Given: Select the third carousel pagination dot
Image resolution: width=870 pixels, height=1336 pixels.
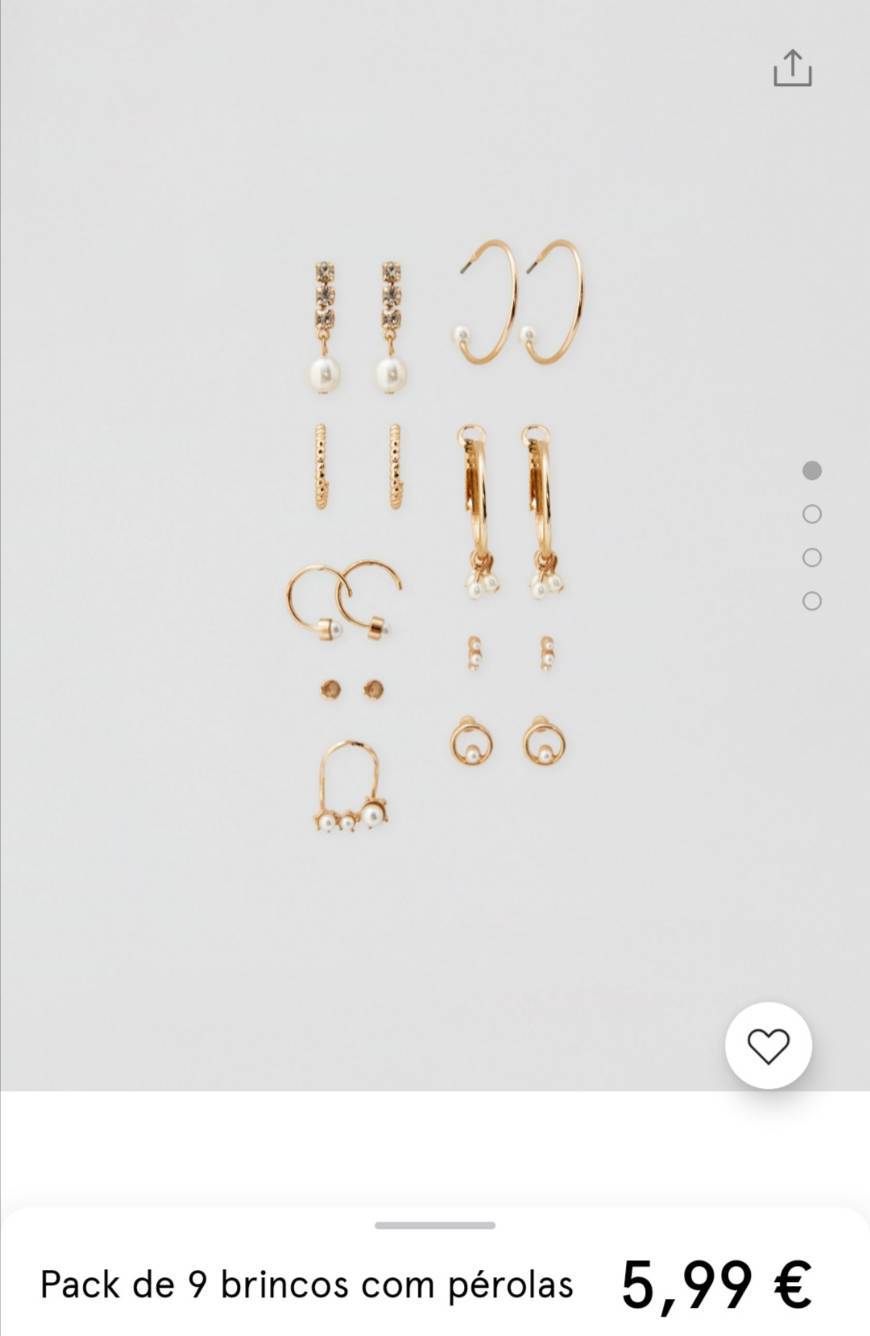Looking at the screenshot, I should click(813, 557).
